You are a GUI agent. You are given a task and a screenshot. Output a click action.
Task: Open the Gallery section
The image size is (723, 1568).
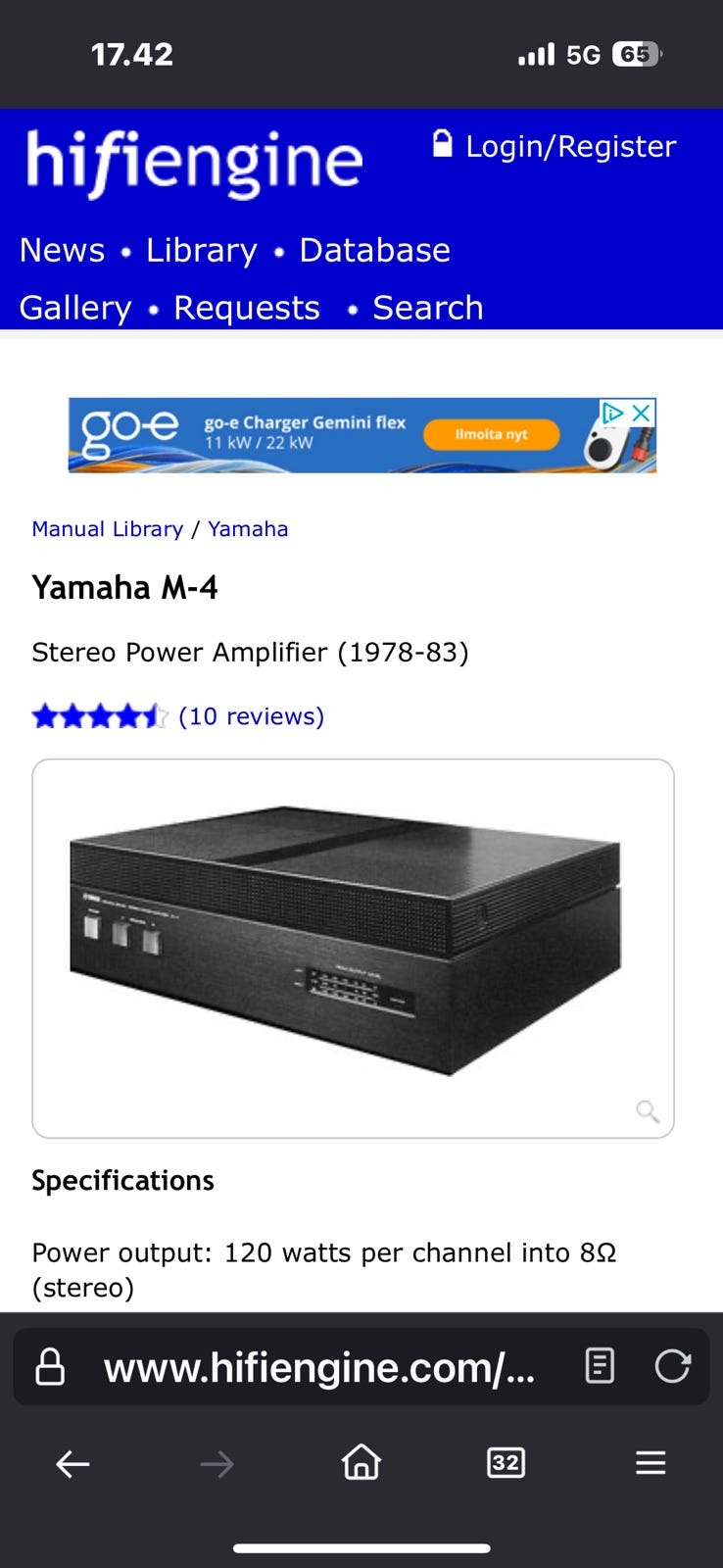[x=75, y=308]
